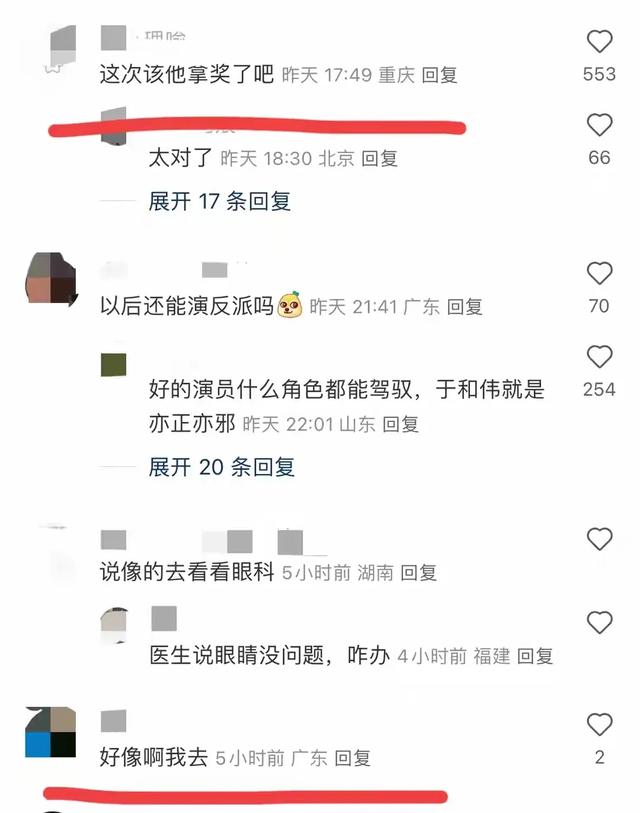Like the reply 太对了
Screen dimensions: 640x813
click(x=599, y=125)
